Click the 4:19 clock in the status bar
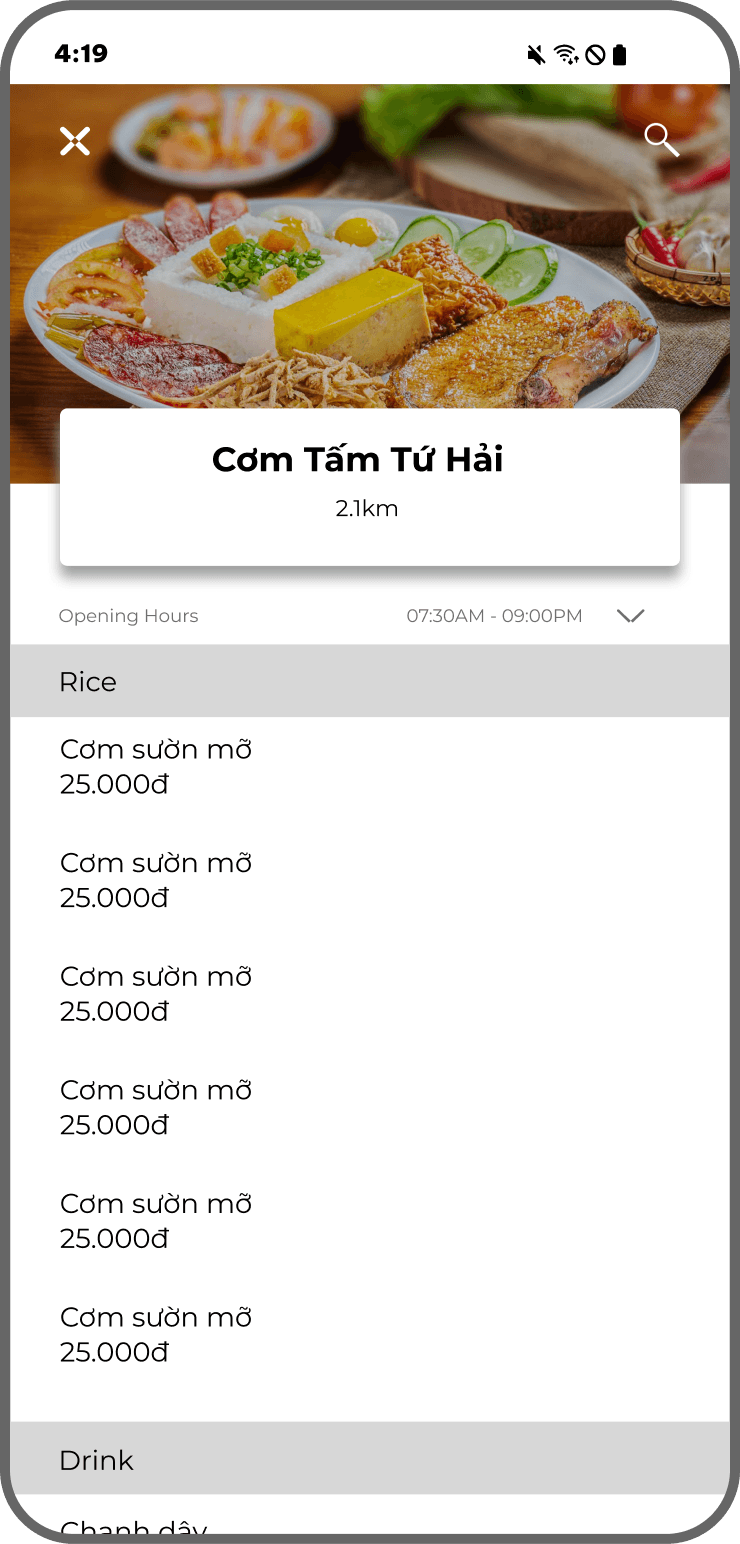Screen dimensions: 740x1544 tap(82, 55)
